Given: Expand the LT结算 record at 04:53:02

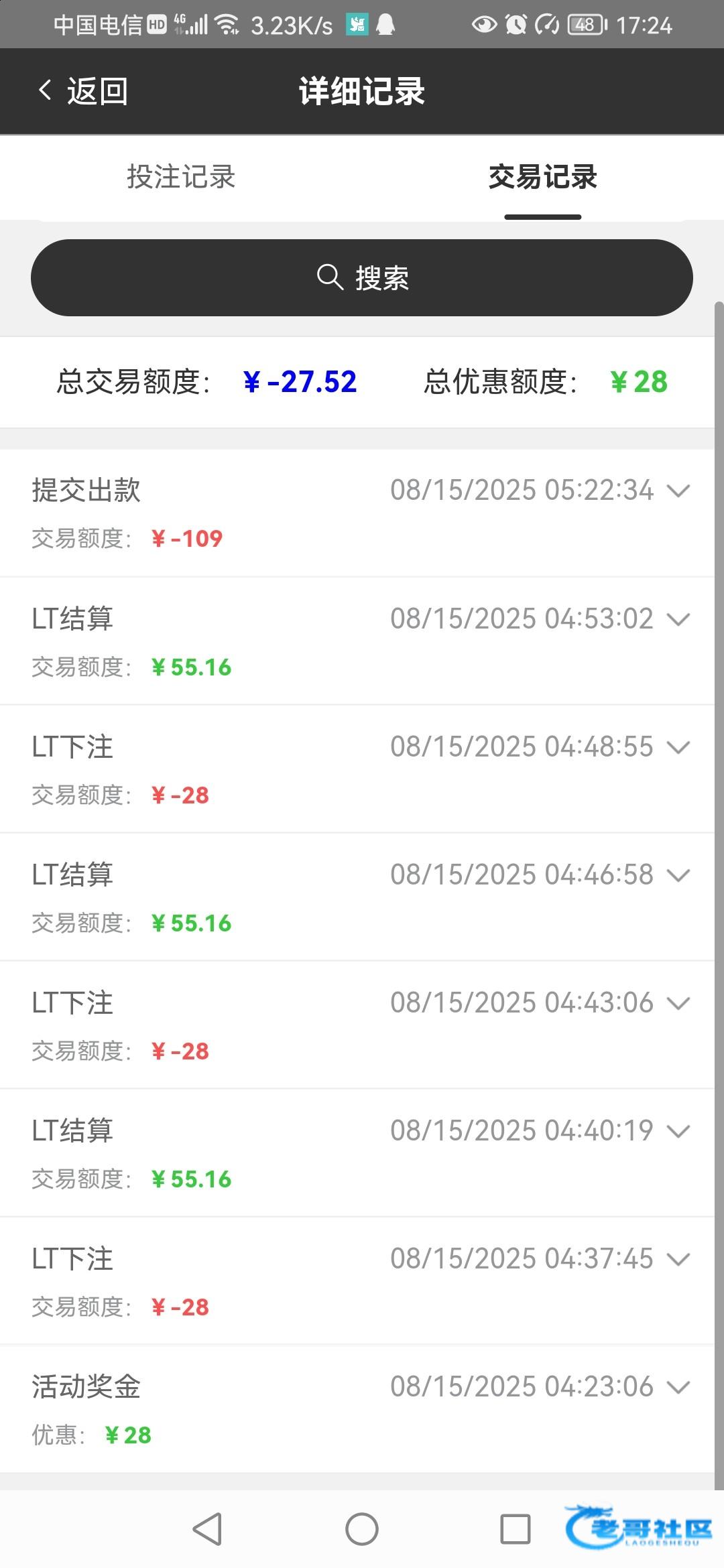Looking at the screenshot, I should [678, 619].
